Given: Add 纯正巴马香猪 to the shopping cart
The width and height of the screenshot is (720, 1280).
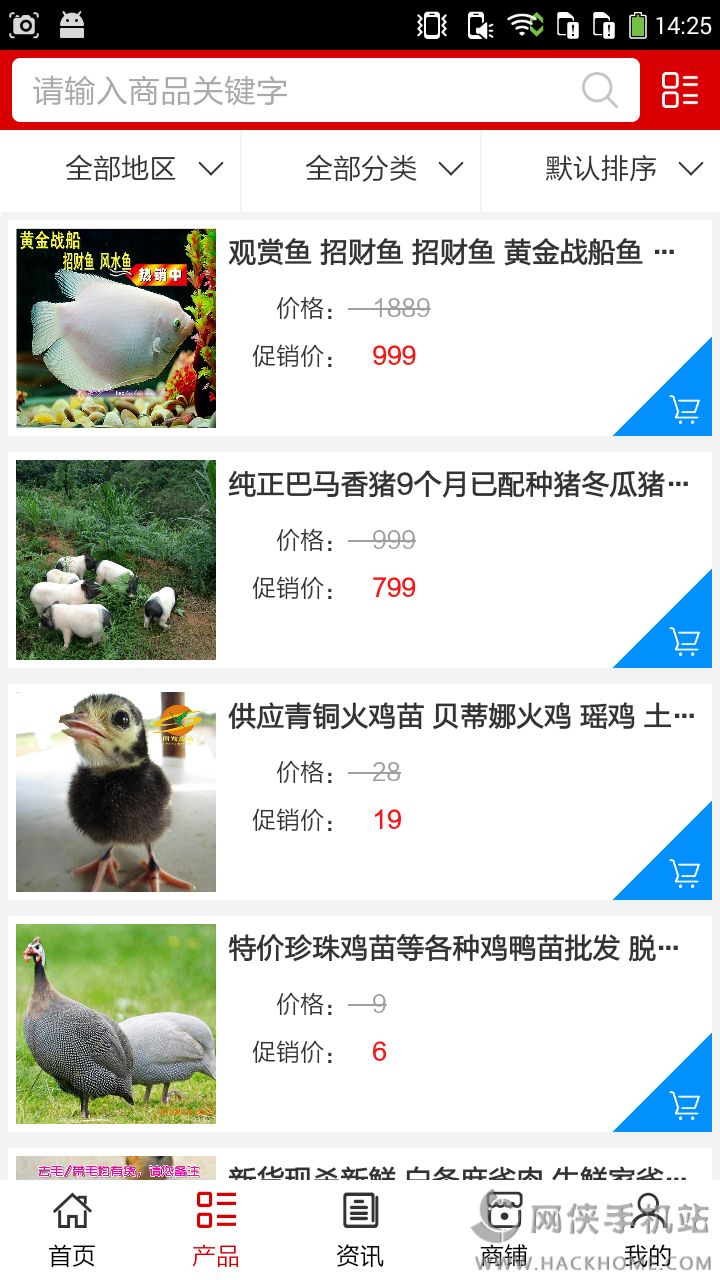Looking at the screenshot, I should 685,641.
